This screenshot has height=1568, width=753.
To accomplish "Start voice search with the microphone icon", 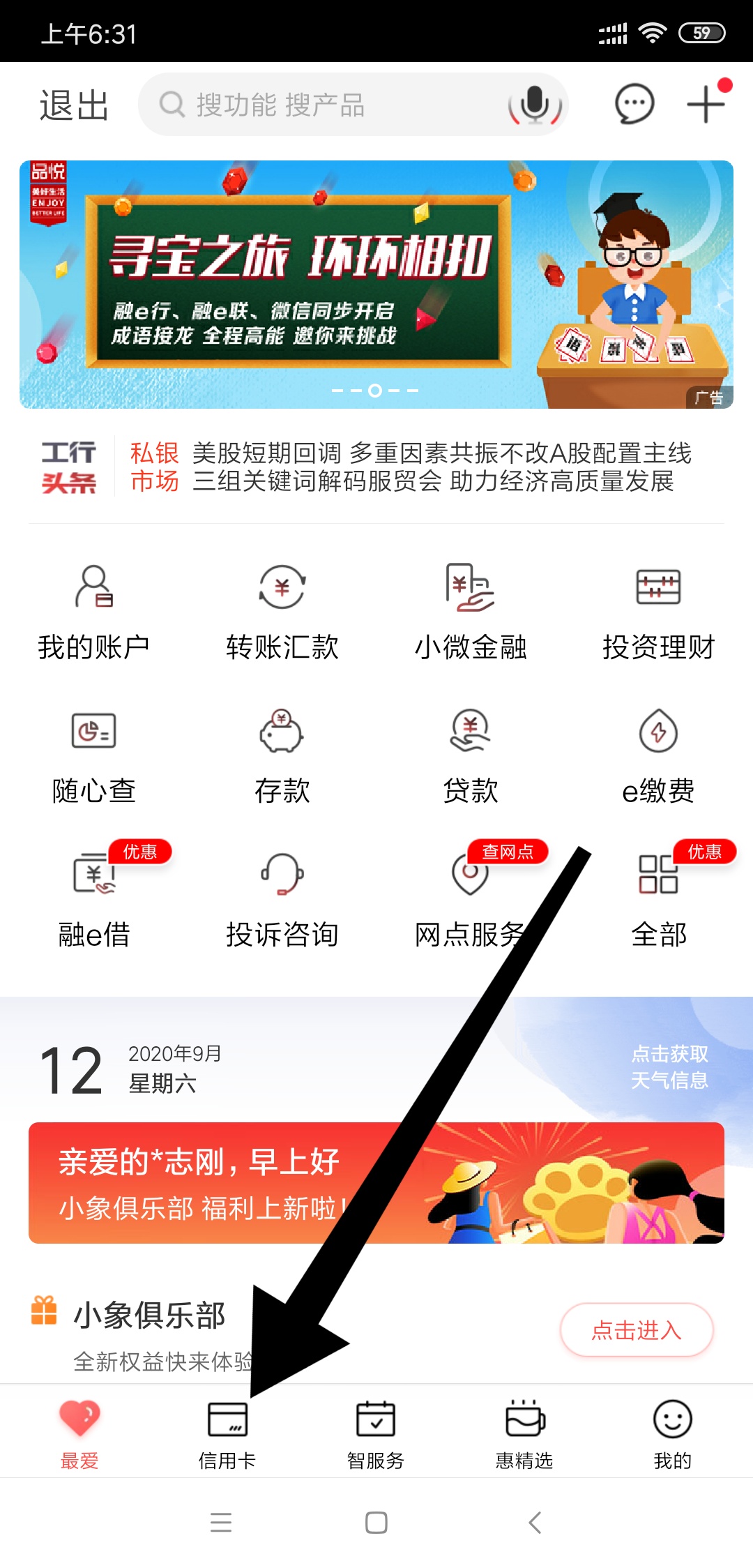I will tap(535, 105).
